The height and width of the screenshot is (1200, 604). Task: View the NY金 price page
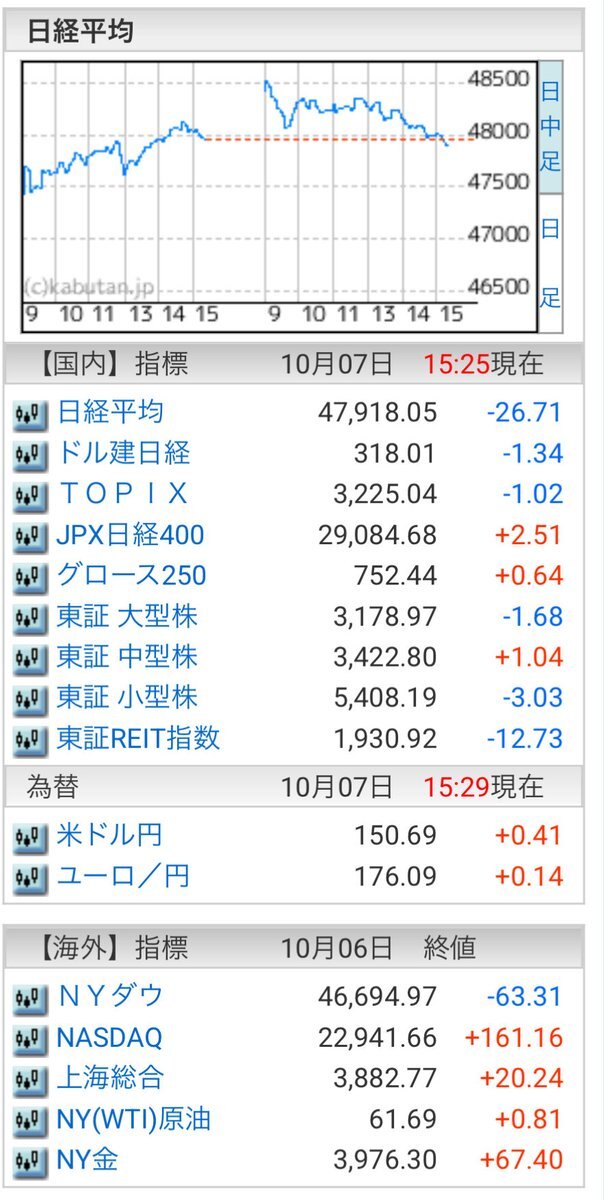pyautogui.click(x=90, y=1160)
